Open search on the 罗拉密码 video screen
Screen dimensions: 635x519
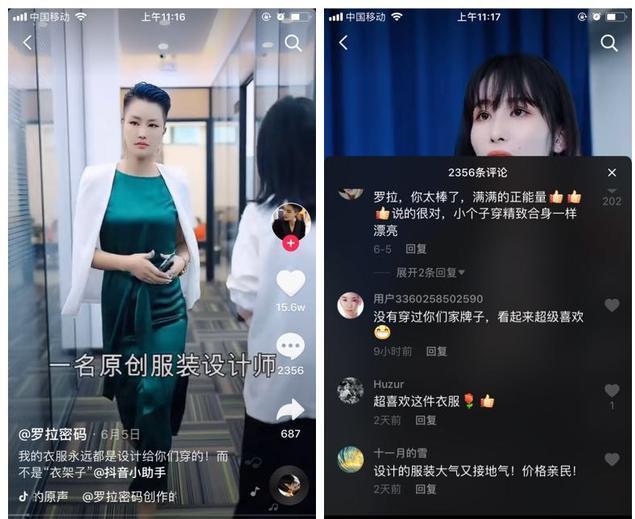click(x=293, y=42)
